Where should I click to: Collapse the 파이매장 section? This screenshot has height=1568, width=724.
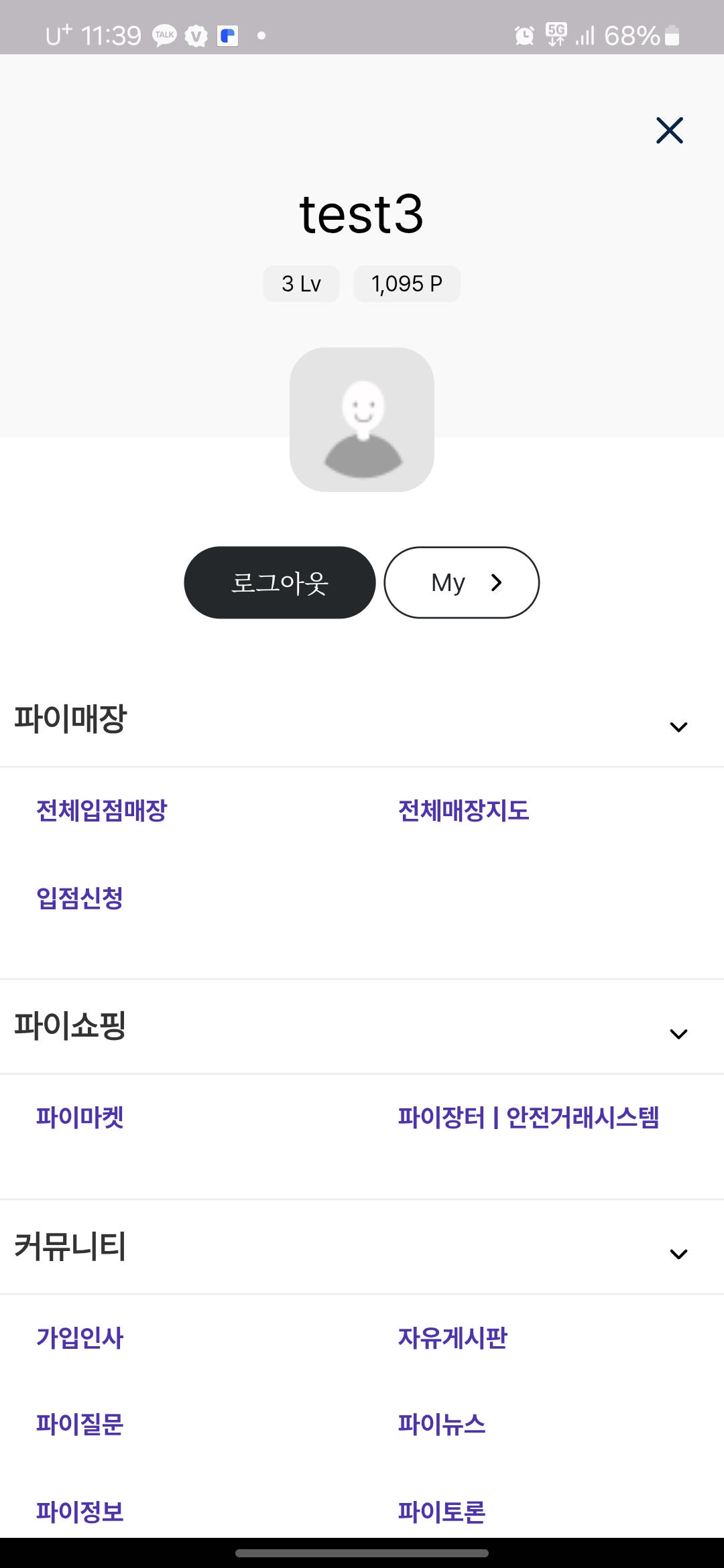[x=678, y=727]
